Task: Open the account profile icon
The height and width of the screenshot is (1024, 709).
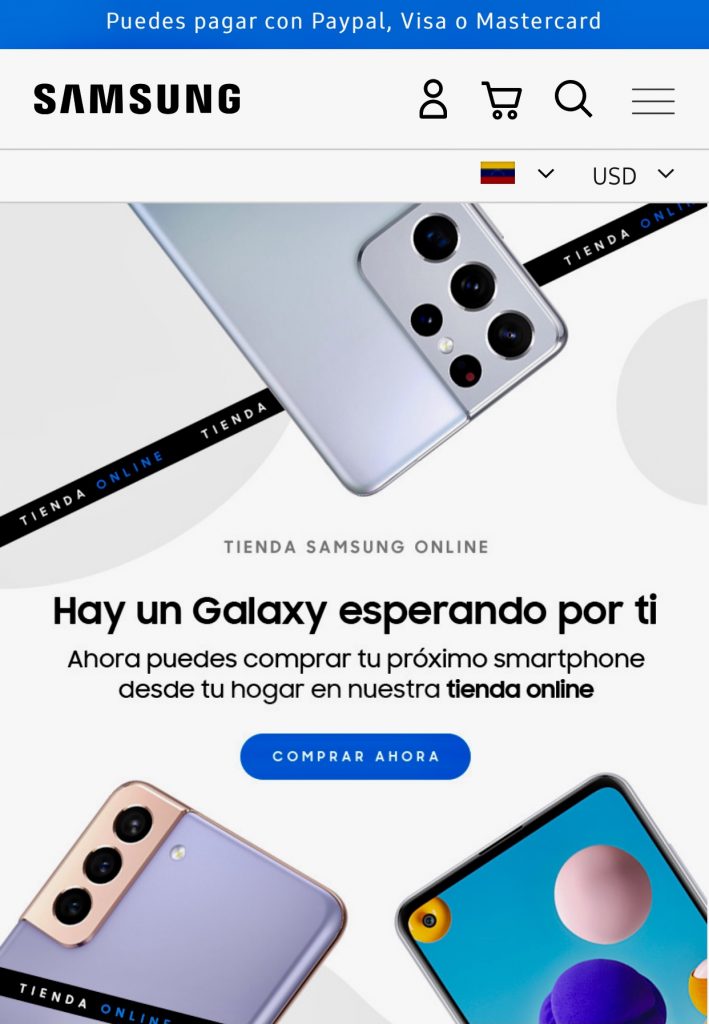Action: [433, 100]
